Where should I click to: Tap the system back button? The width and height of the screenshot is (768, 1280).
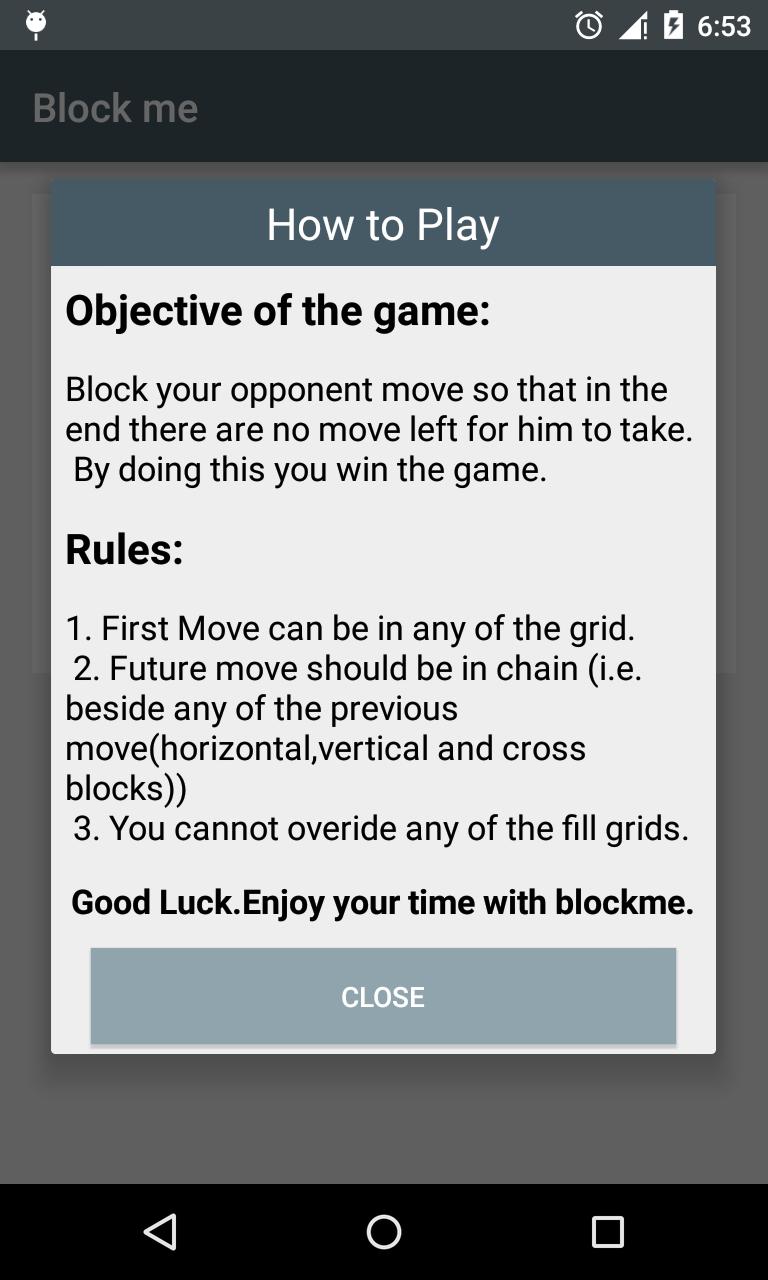pos(160,1232)
